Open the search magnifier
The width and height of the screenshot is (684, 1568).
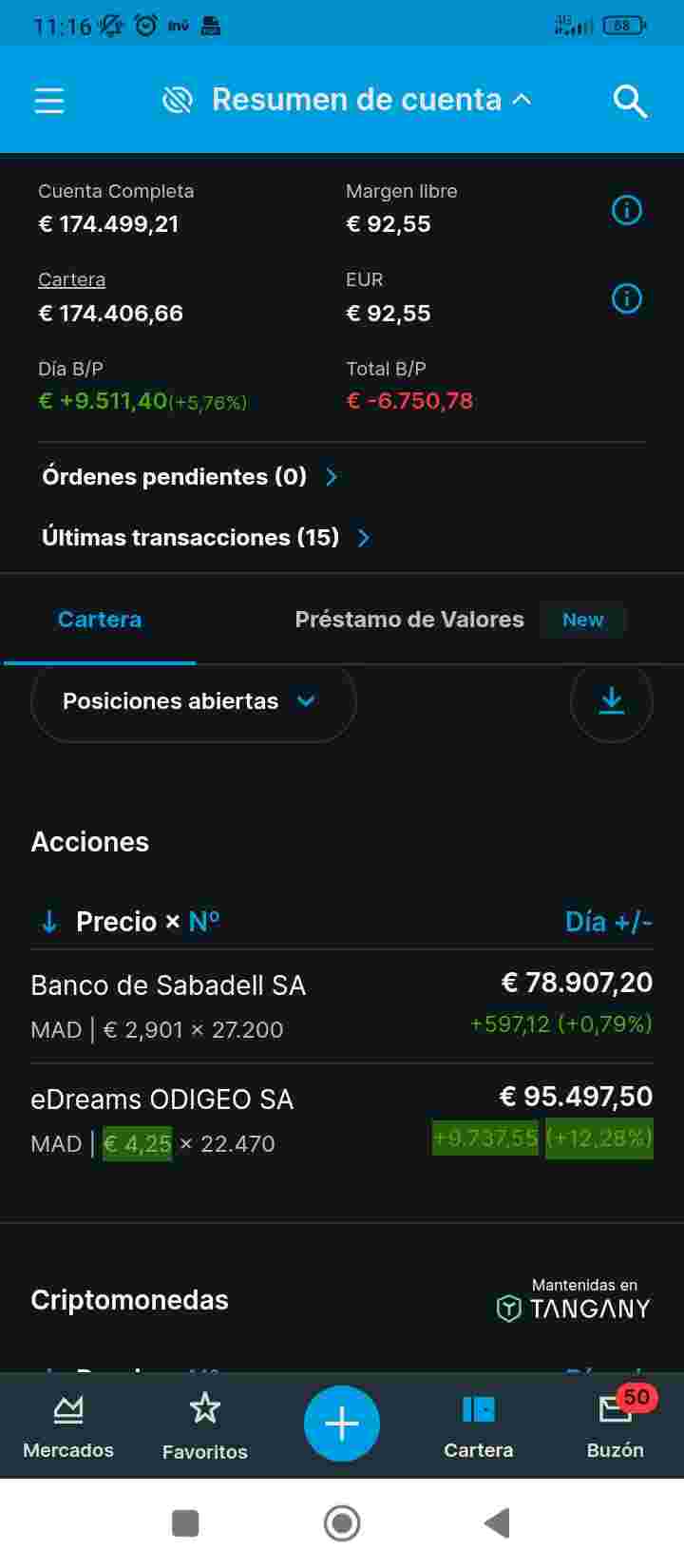pyautogui.click(x=630, y=100)
